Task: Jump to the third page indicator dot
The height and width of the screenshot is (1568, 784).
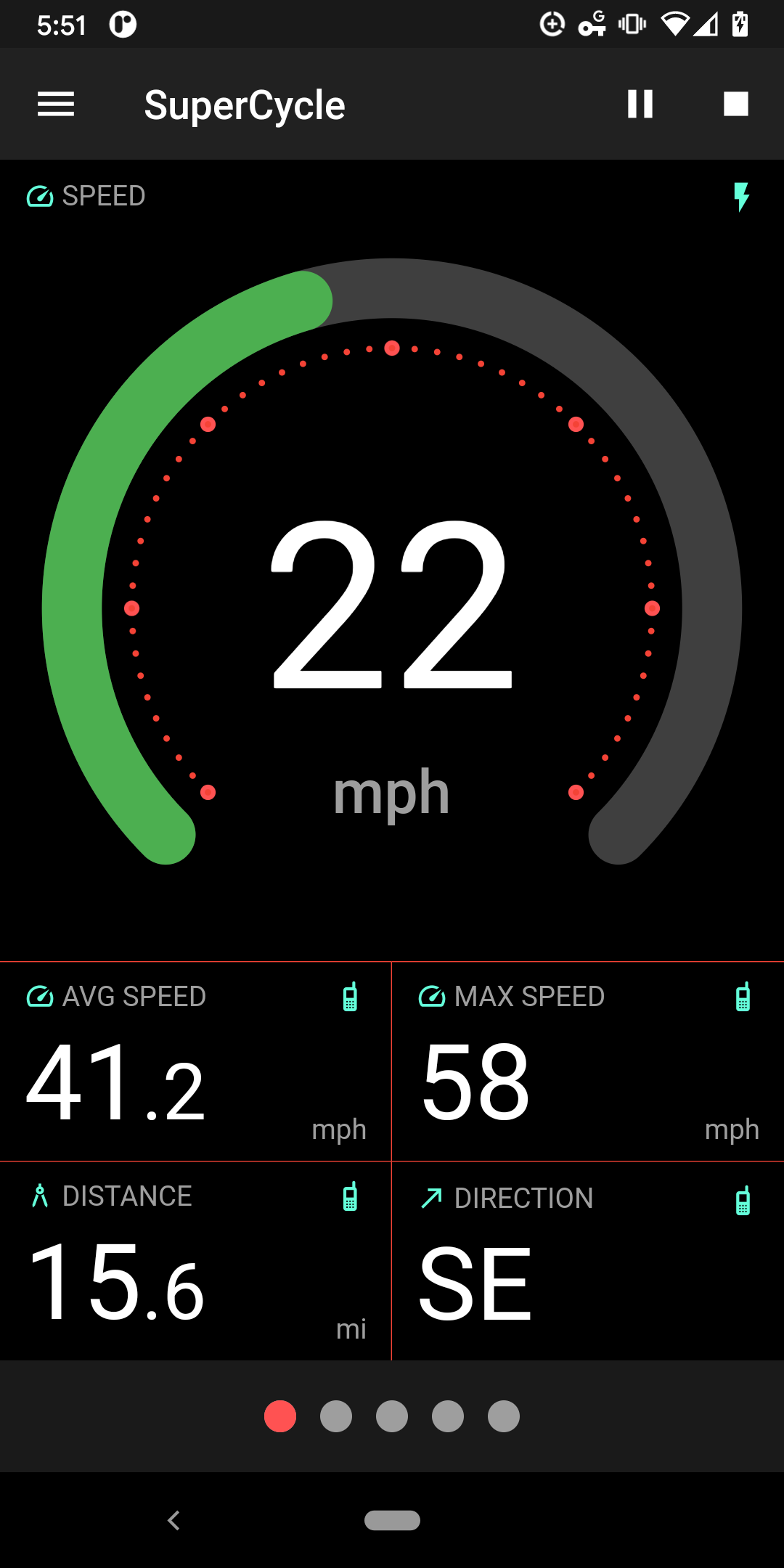Action: [x=392, y=1416]
